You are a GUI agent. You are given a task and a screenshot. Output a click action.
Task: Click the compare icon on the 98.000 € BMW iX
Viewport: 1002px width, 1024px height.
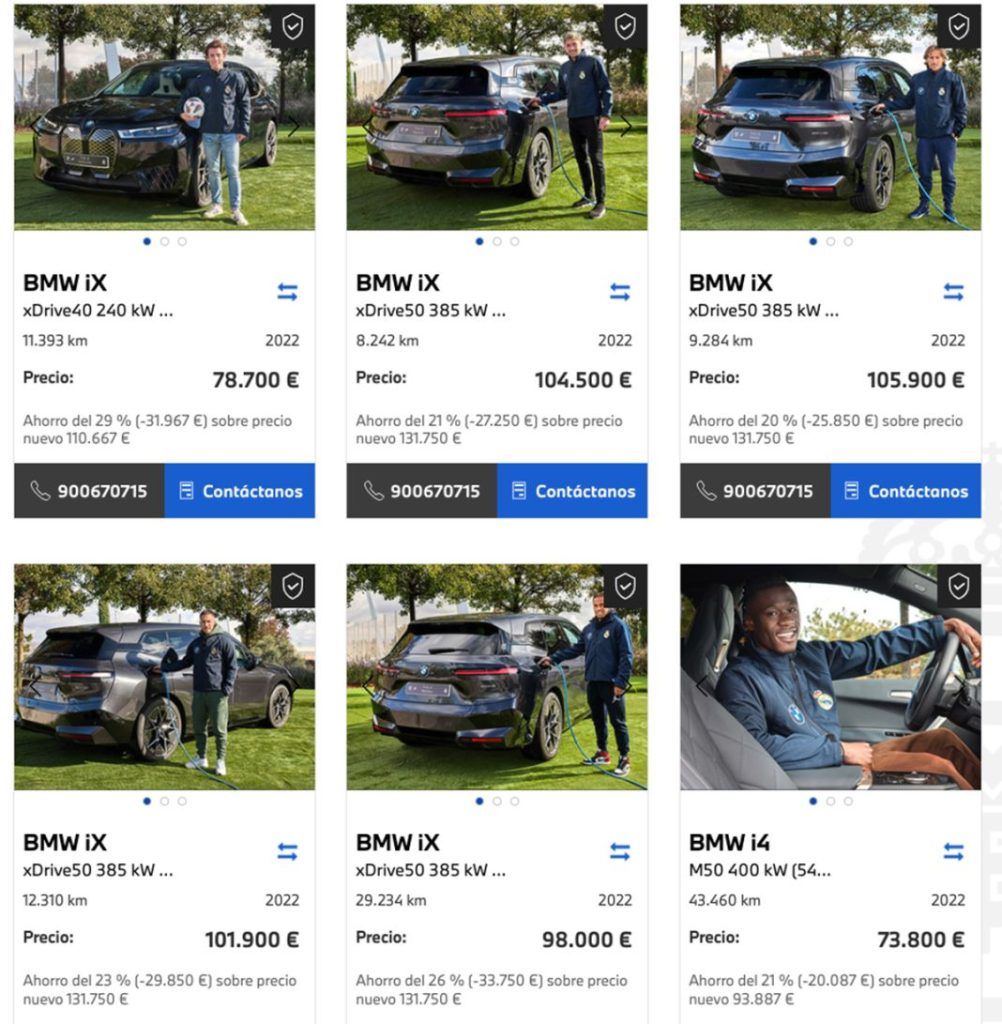coord(621,851)
